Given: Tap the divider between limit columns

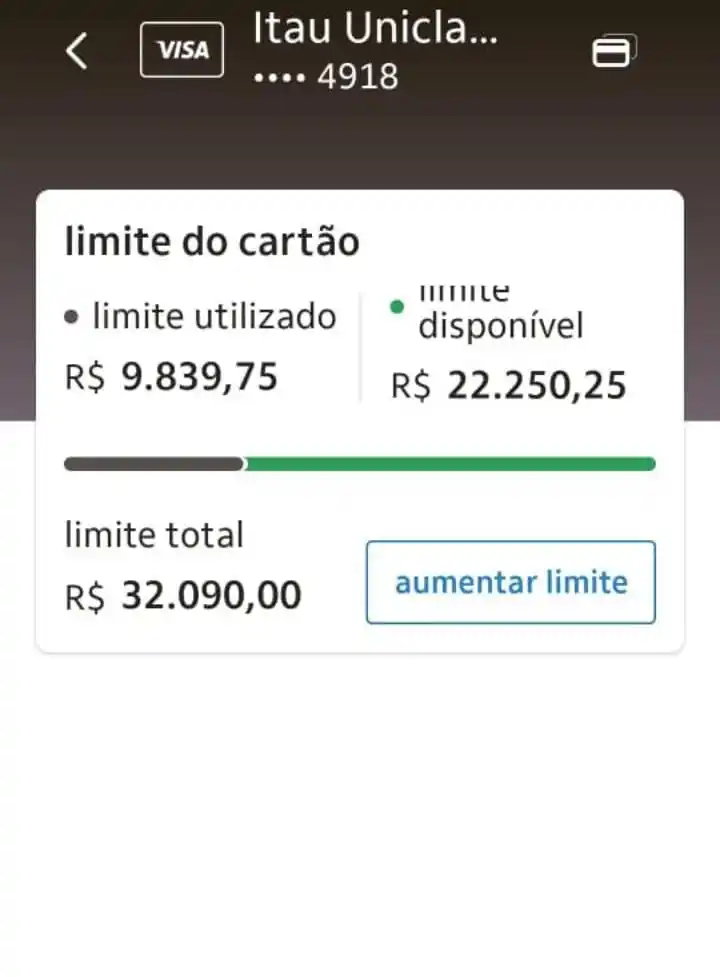Looking at the screenshot, I should [361, 345].
